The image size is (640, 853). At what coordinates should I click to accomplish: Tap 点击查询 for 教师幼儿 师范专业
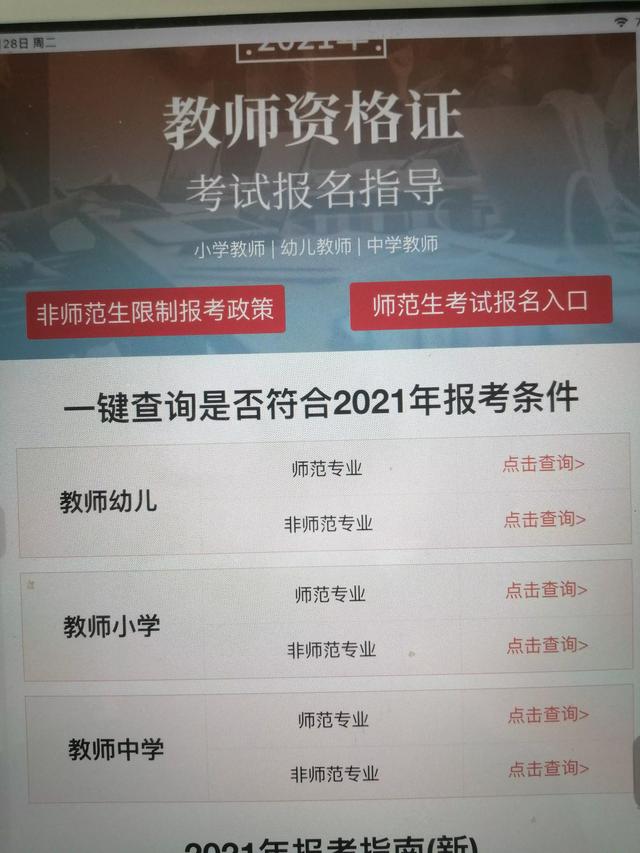tap(544, 464)
